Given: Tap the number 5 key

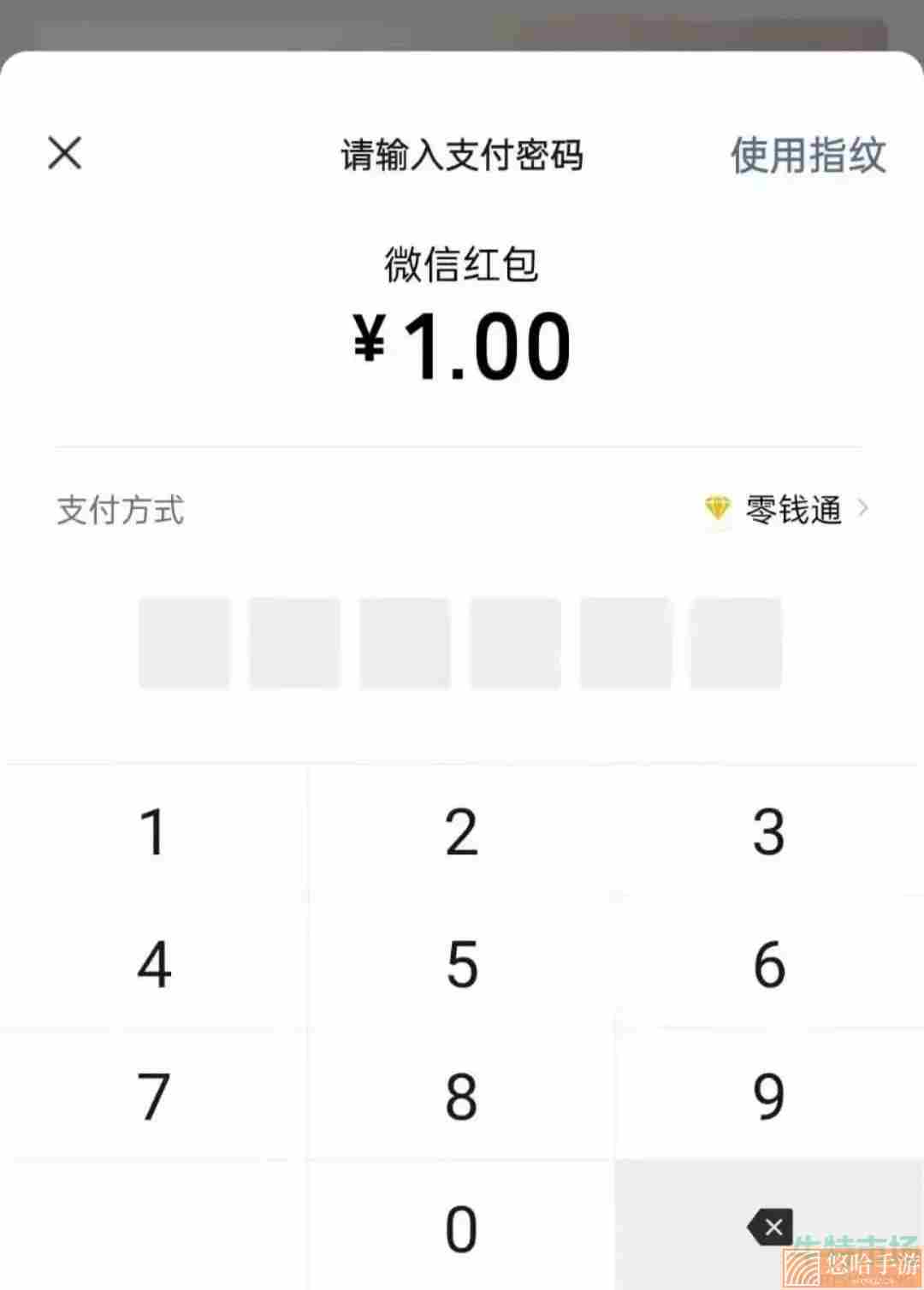Looking at the screenshot, I should [462, 965].
